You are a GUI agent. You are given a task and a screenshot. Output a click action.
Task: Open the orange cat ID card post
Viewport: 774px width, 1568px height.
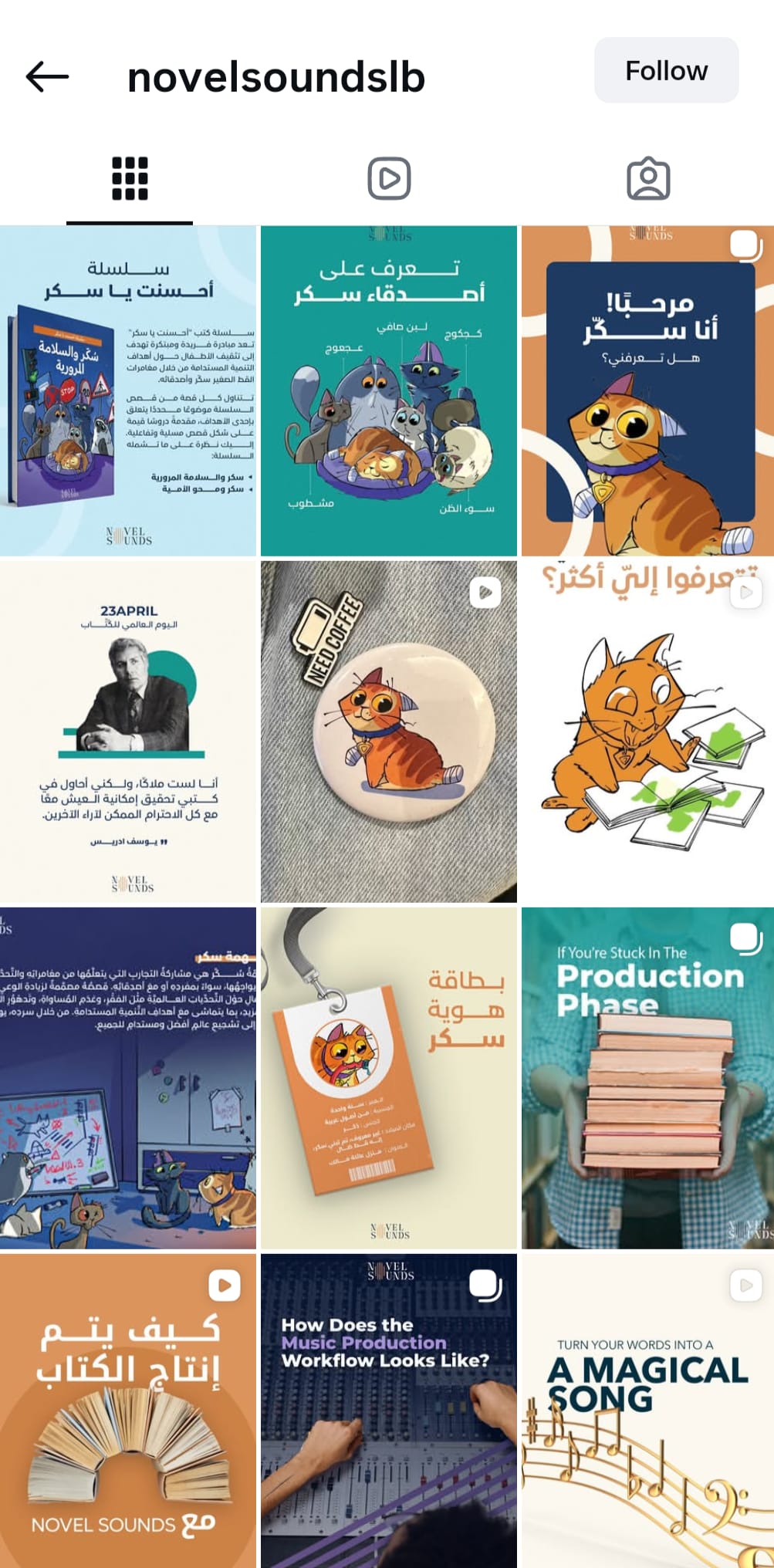(389, 1077)
